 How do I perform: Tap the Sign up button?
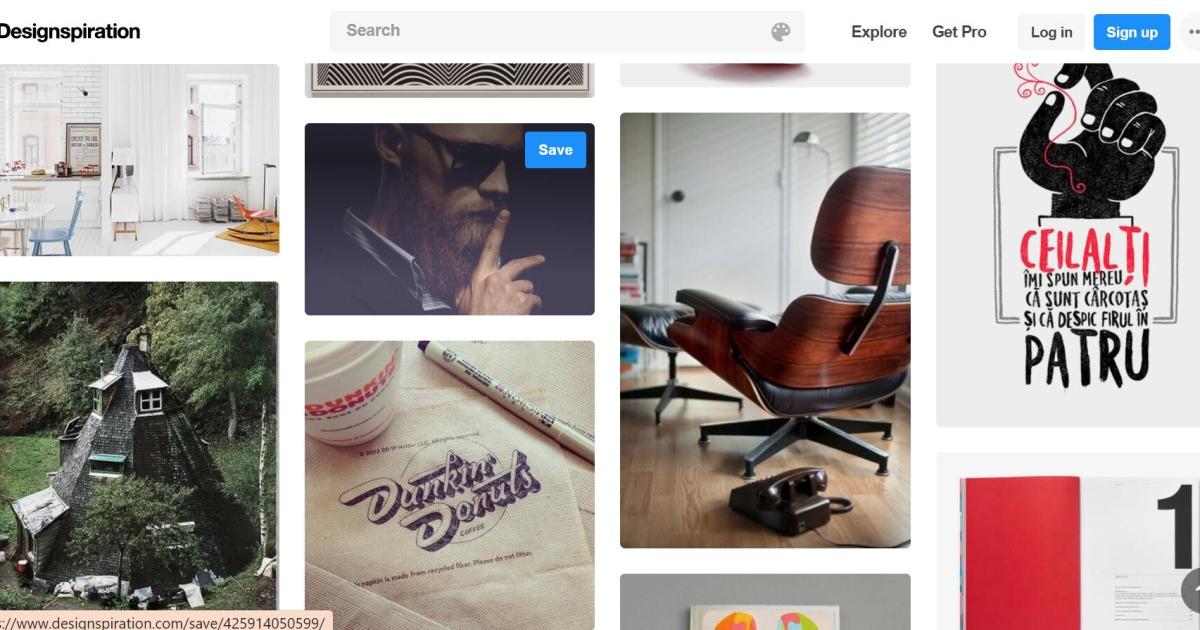(1131, 32)
